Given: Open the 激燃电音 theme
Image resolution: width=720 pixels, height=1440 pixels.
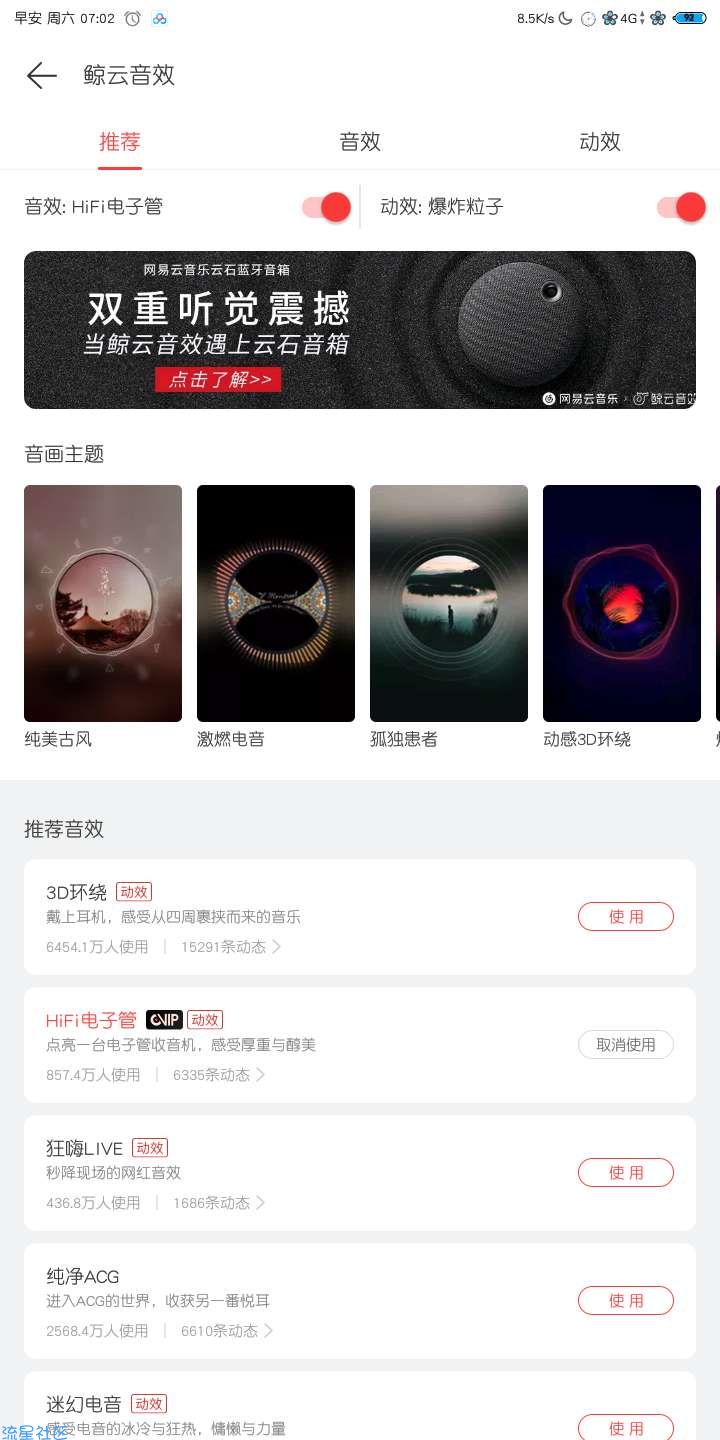Looking at the screenshot, I should (x=276, y=603).
